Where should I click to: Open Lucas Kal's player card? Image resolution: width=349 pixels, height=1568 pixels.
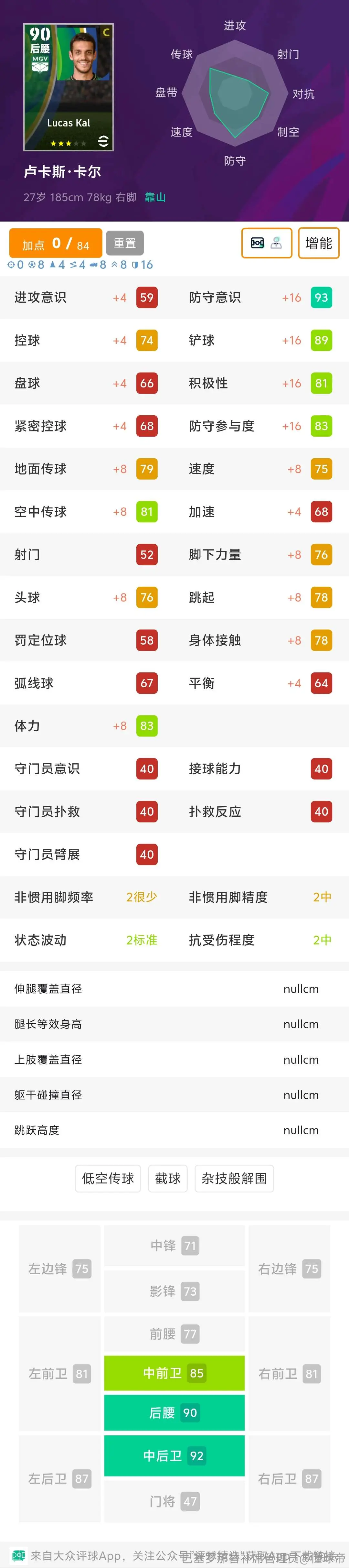tap(69, 87)
